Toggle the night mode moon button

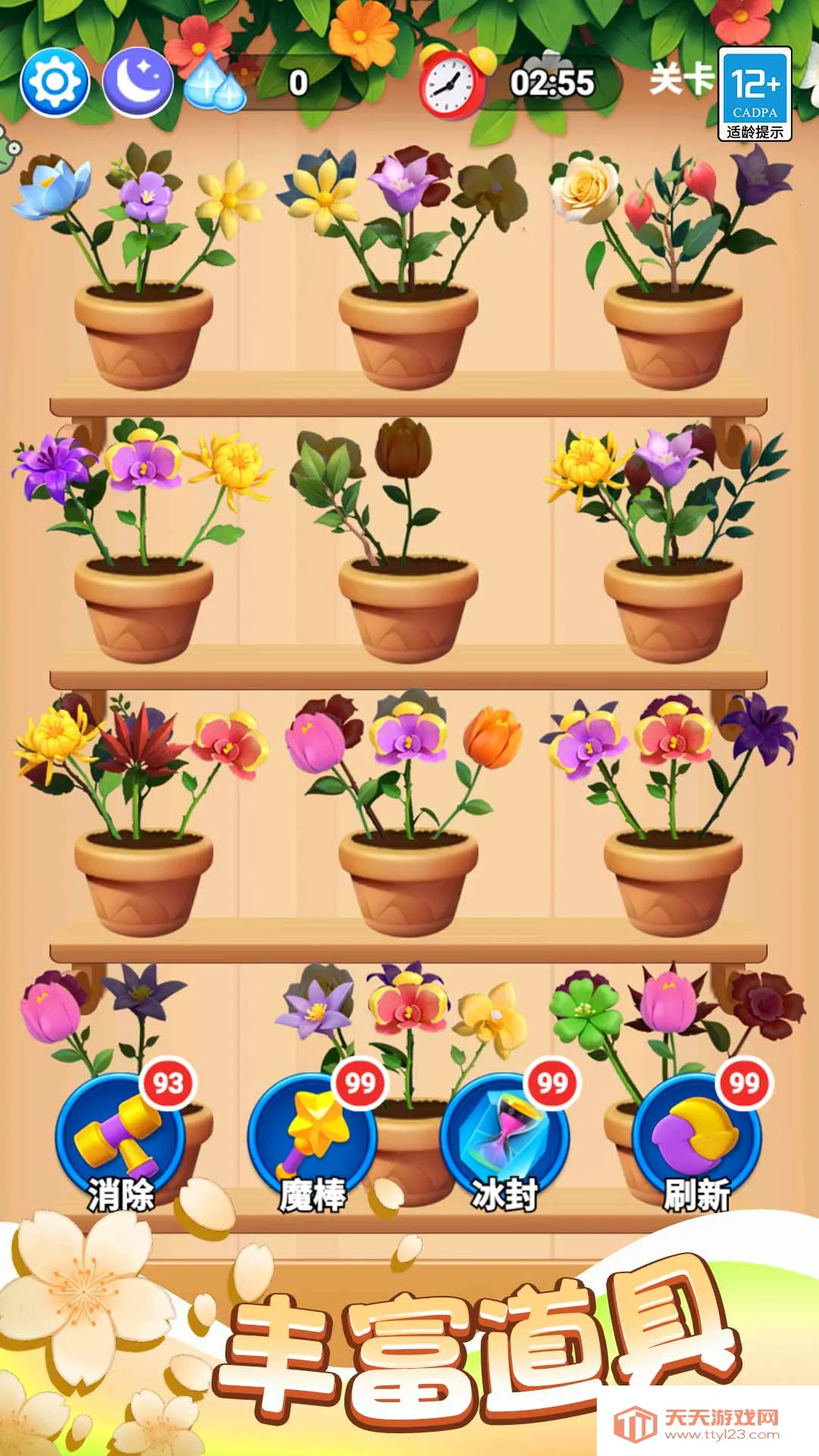point(137,81)
